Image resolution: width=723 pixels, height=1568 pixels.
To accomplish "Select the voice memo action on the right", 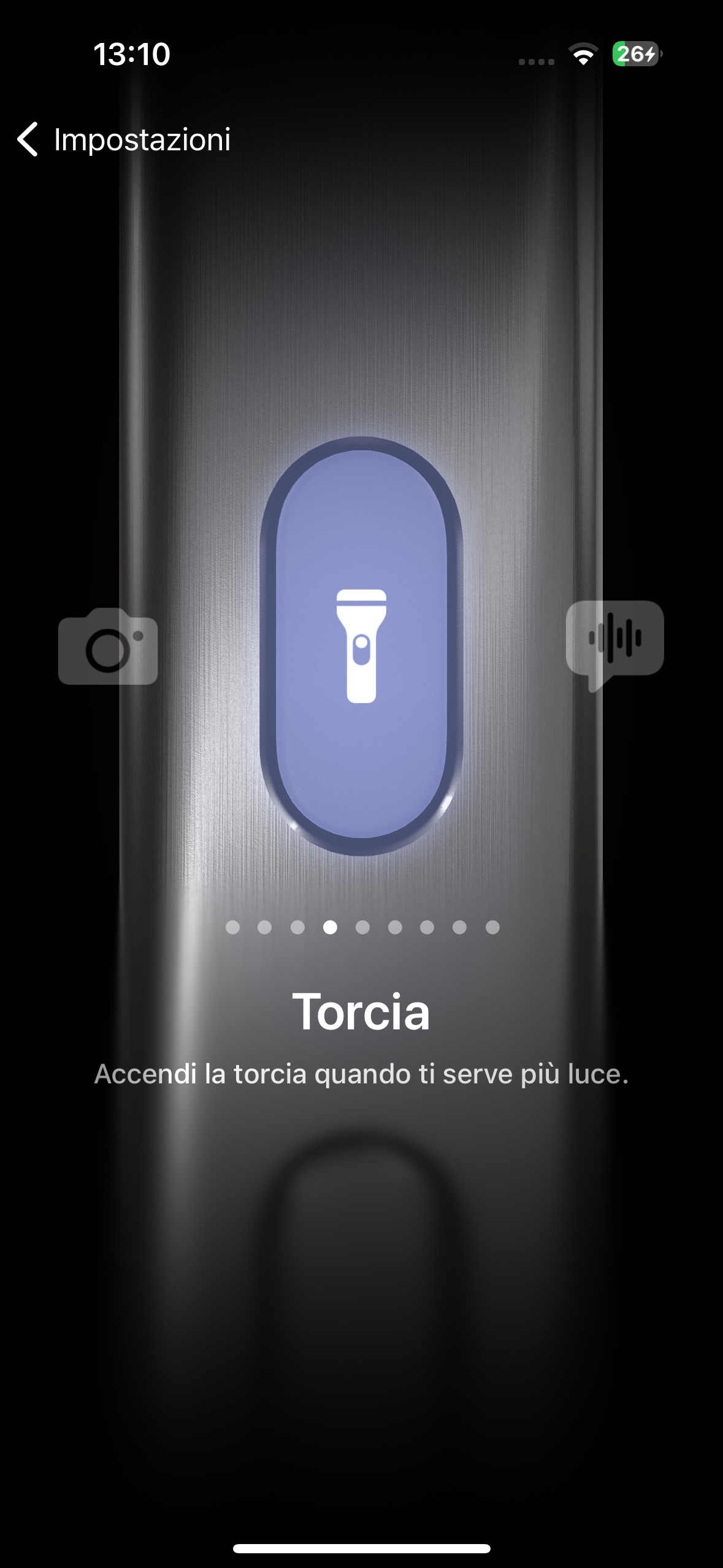I will tap(614, 645).
